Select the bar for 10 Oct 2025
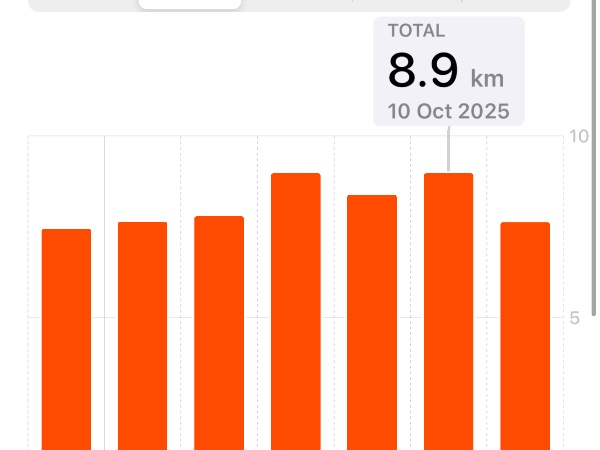Image resolution: width=600 pixels, height=450 pixels. point(448,310)
